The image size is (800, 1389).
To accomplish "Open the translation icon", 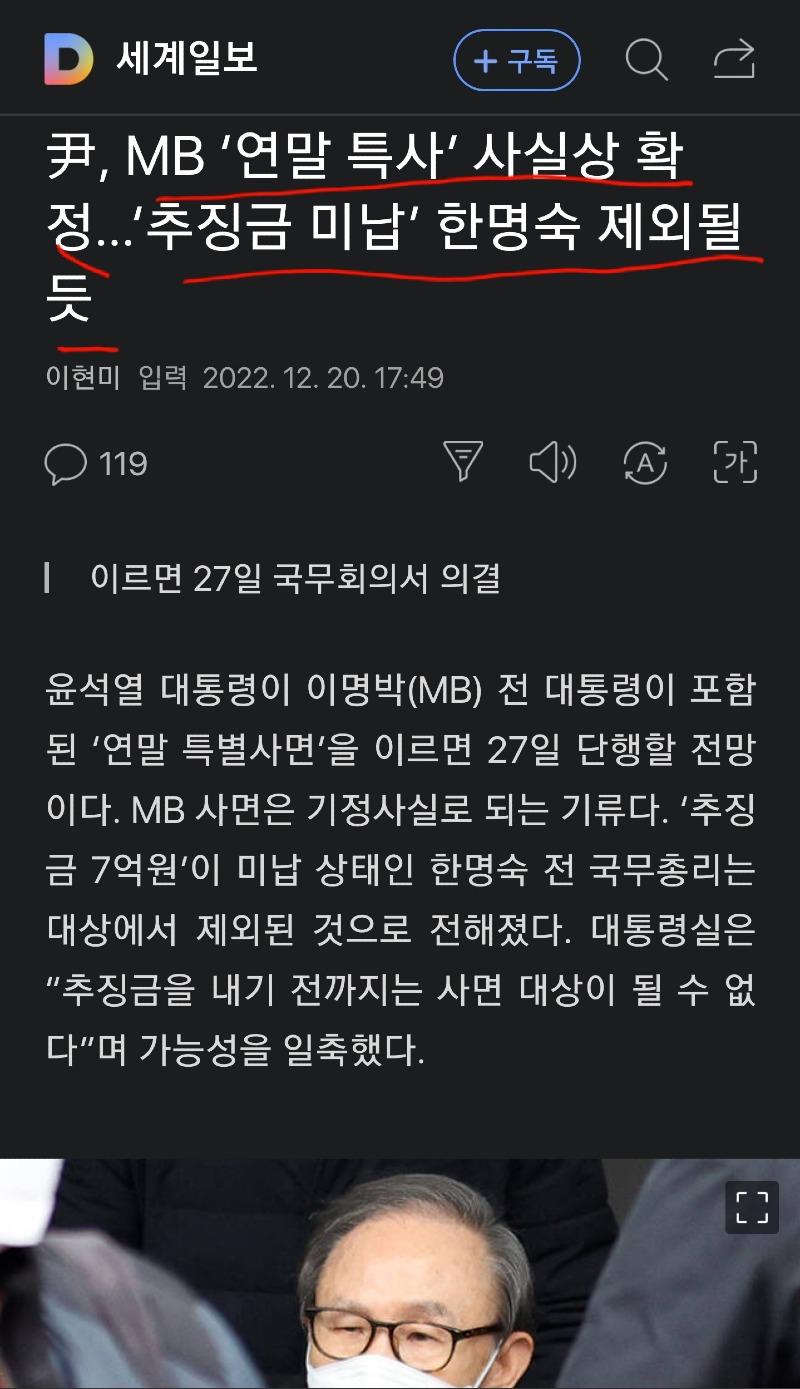I will [x=645, y=462].
